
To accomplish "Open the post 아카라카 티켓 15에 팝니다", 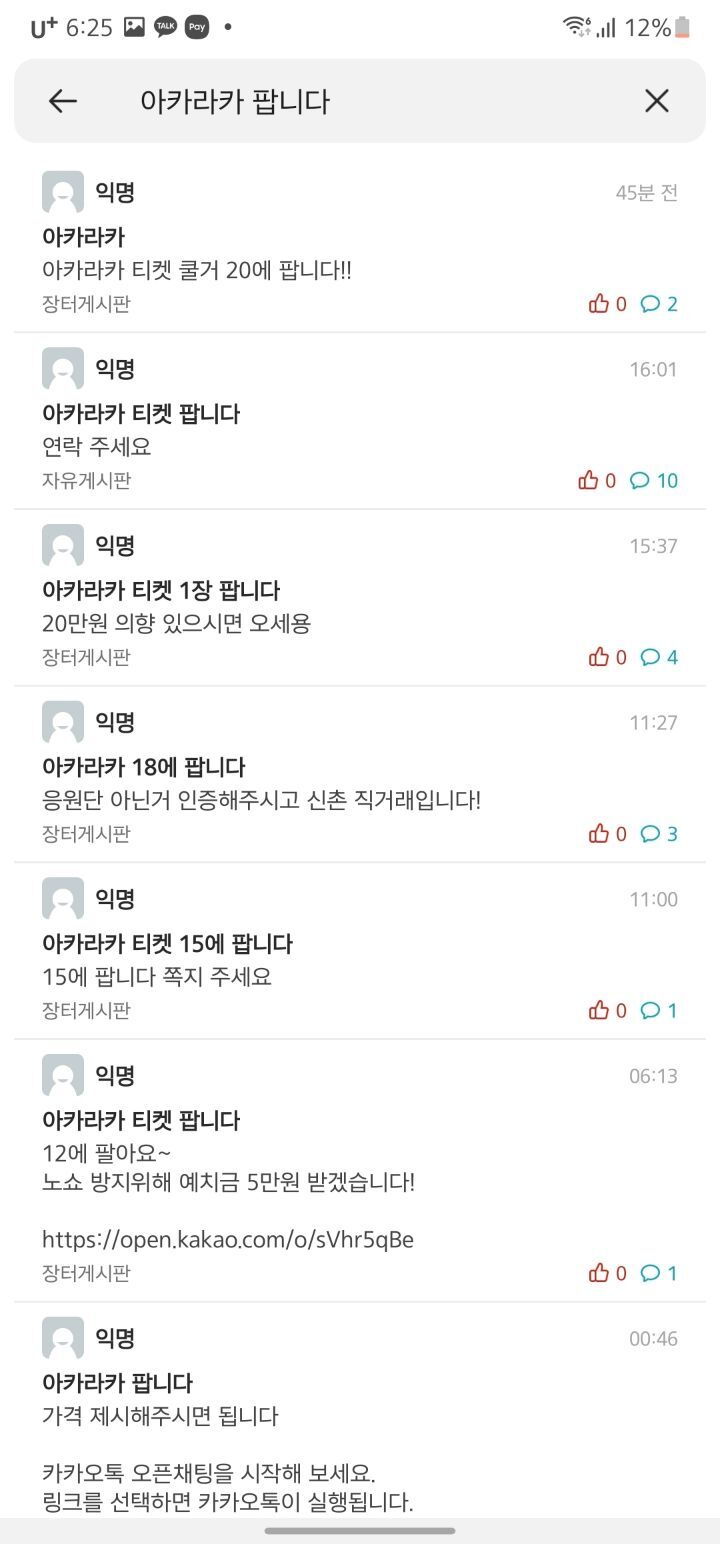I will click(360, 951).
